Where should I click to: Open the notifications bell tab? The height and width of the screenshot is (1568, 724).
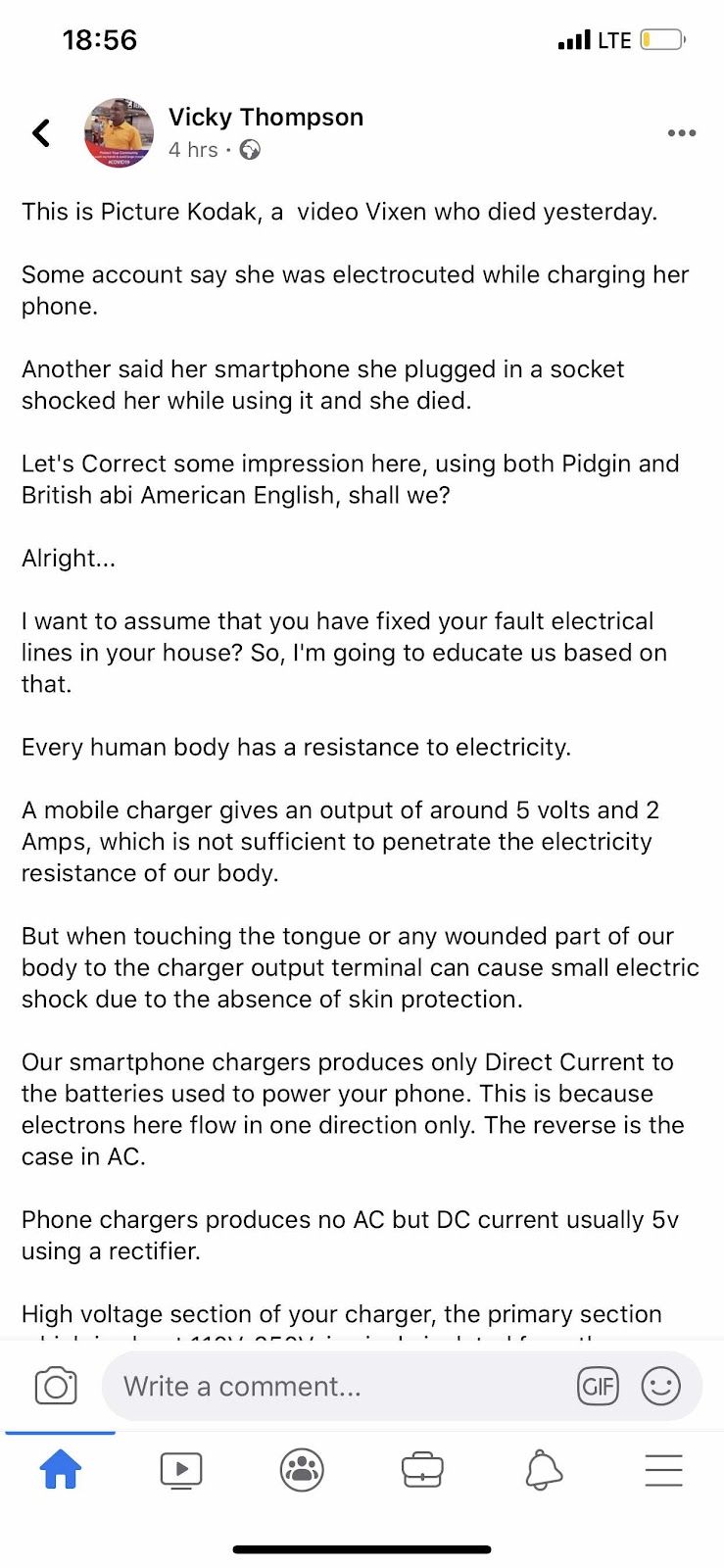[544, 1470]
